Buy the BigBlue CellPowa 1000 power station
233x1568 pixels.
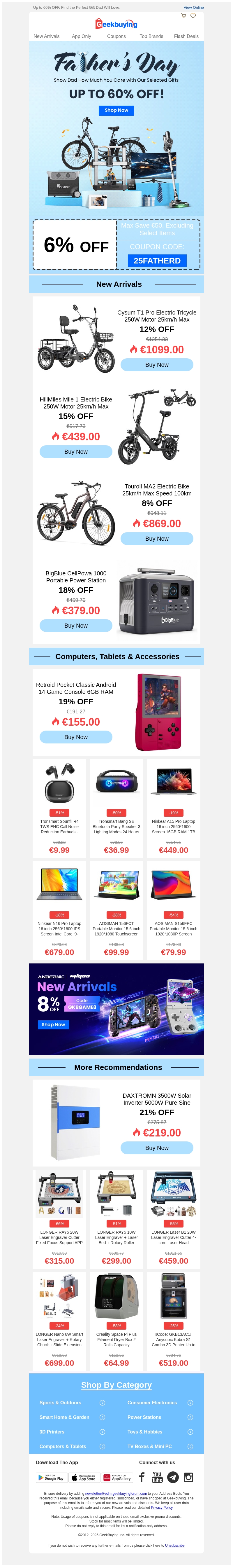point(76,625)
